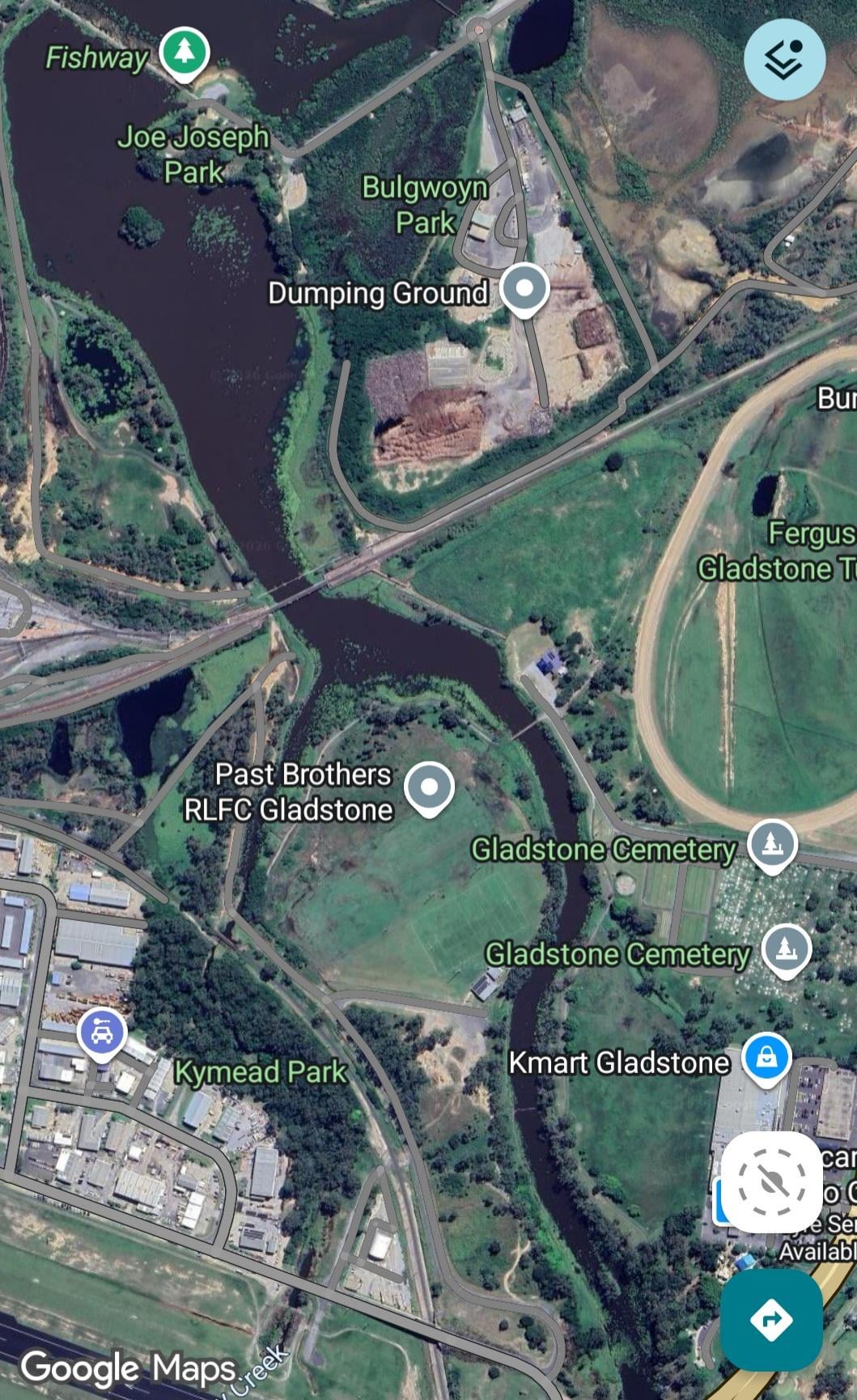Open the map layers selector
857x1400 pixels.
pos(784,60)
